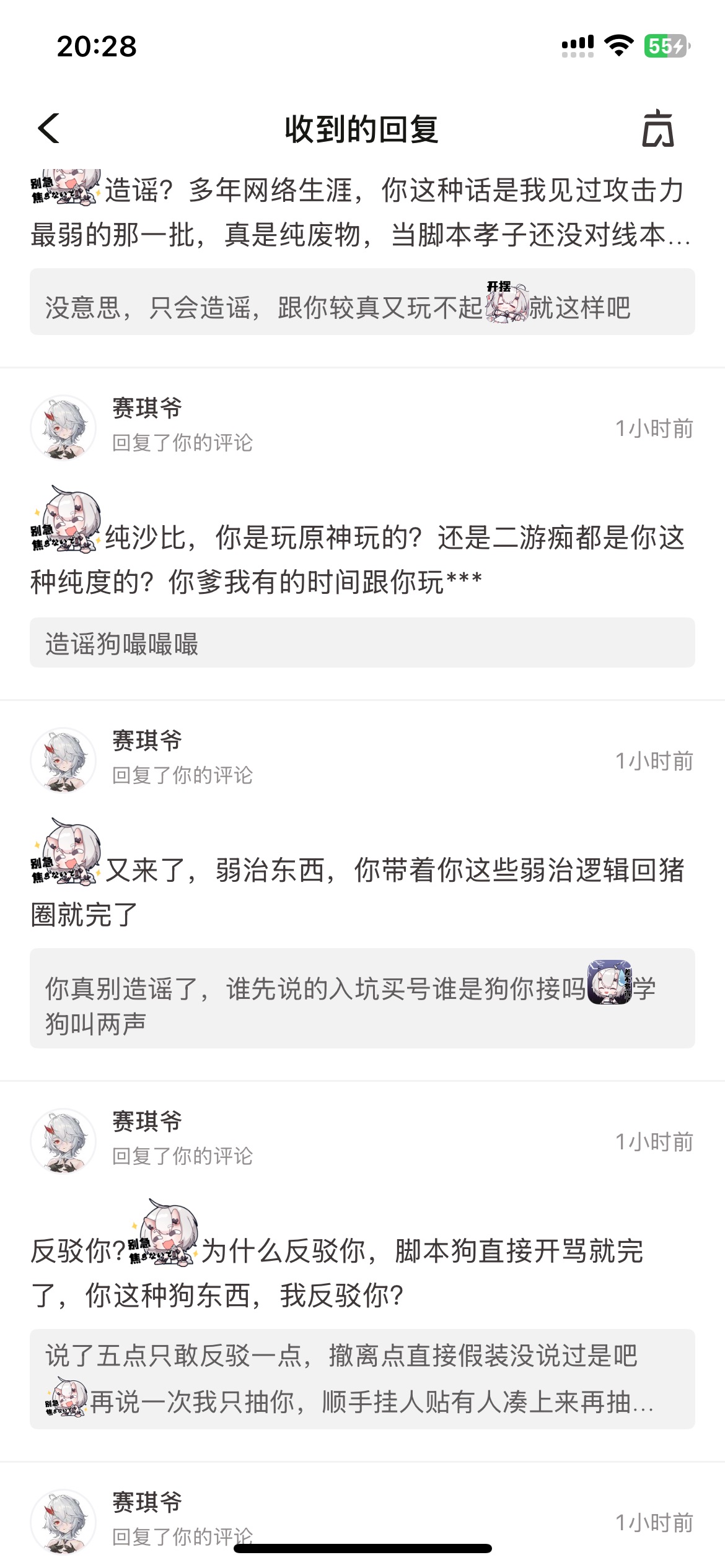The image size is (725, 1568).
Task: Open the quoted comment 造谣狗嘬嘬嘬
Action: (362, 643)
